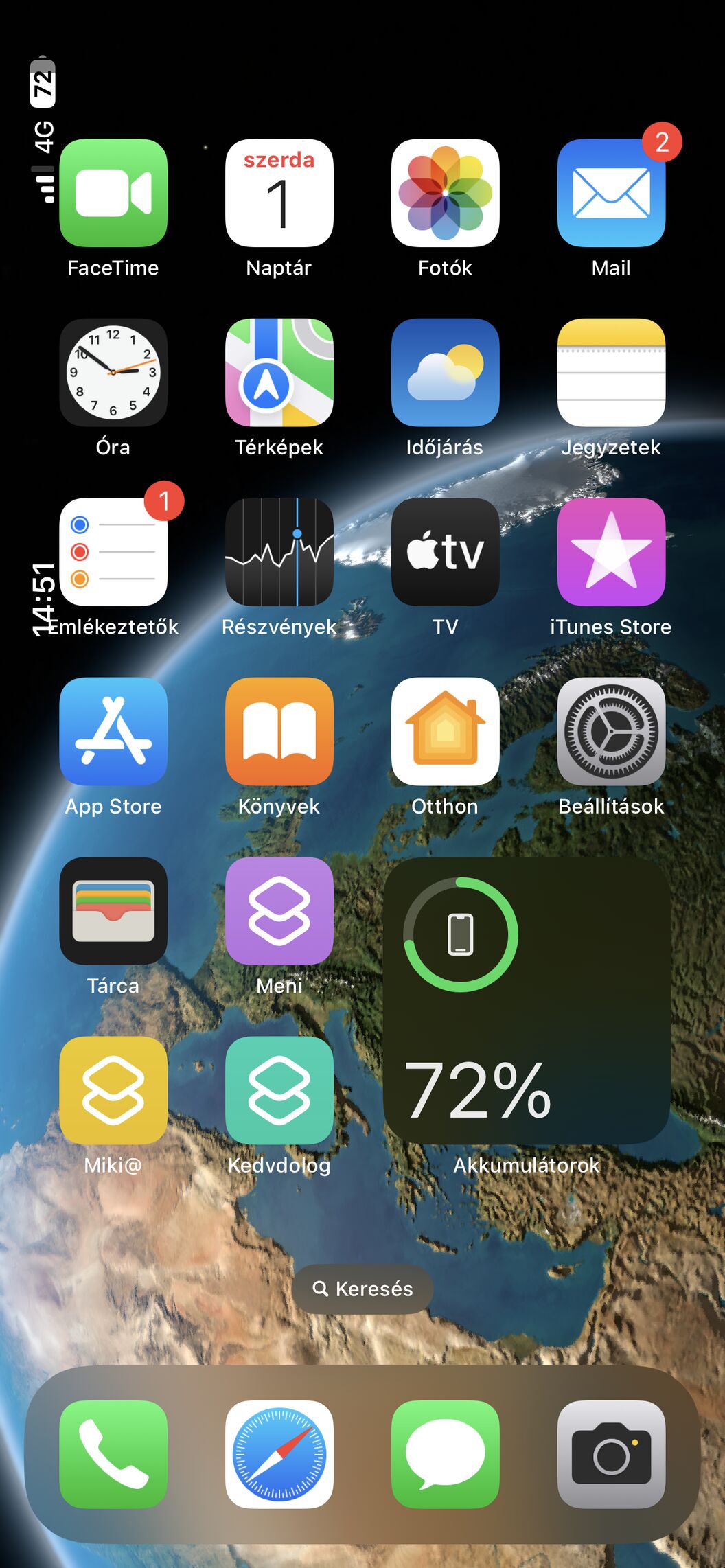This screenshot has width=725, height=1568.
Task: Open Naptár calendar app
Action: (279, 193)
